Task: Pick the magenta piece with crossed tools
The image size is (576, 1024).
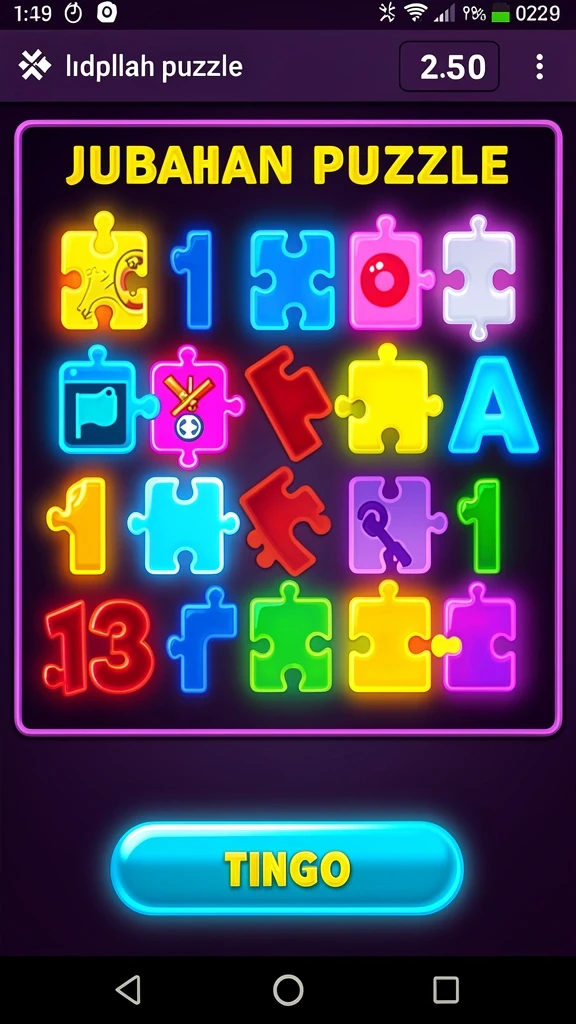Action: (x=195, y=406)
